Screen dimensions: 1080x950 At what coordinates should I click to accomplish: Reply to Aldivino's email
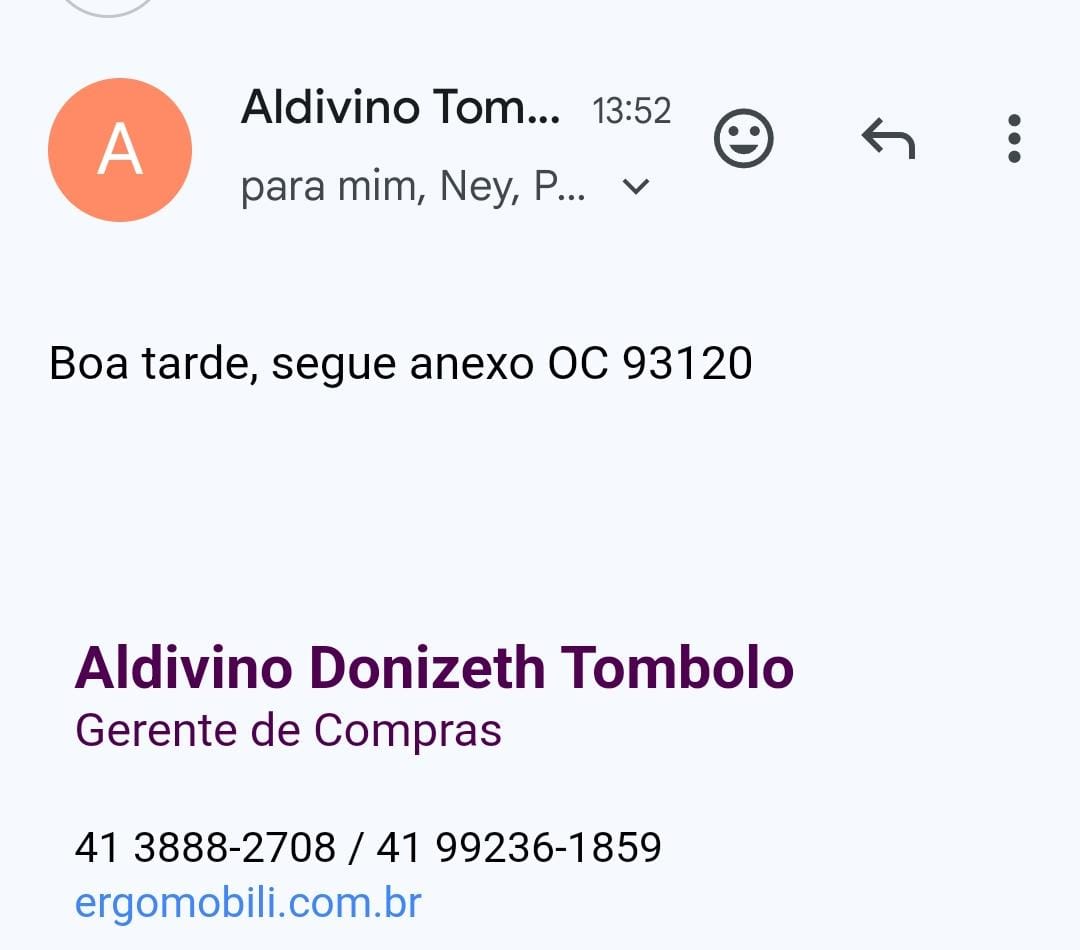(x=888, y=139)
